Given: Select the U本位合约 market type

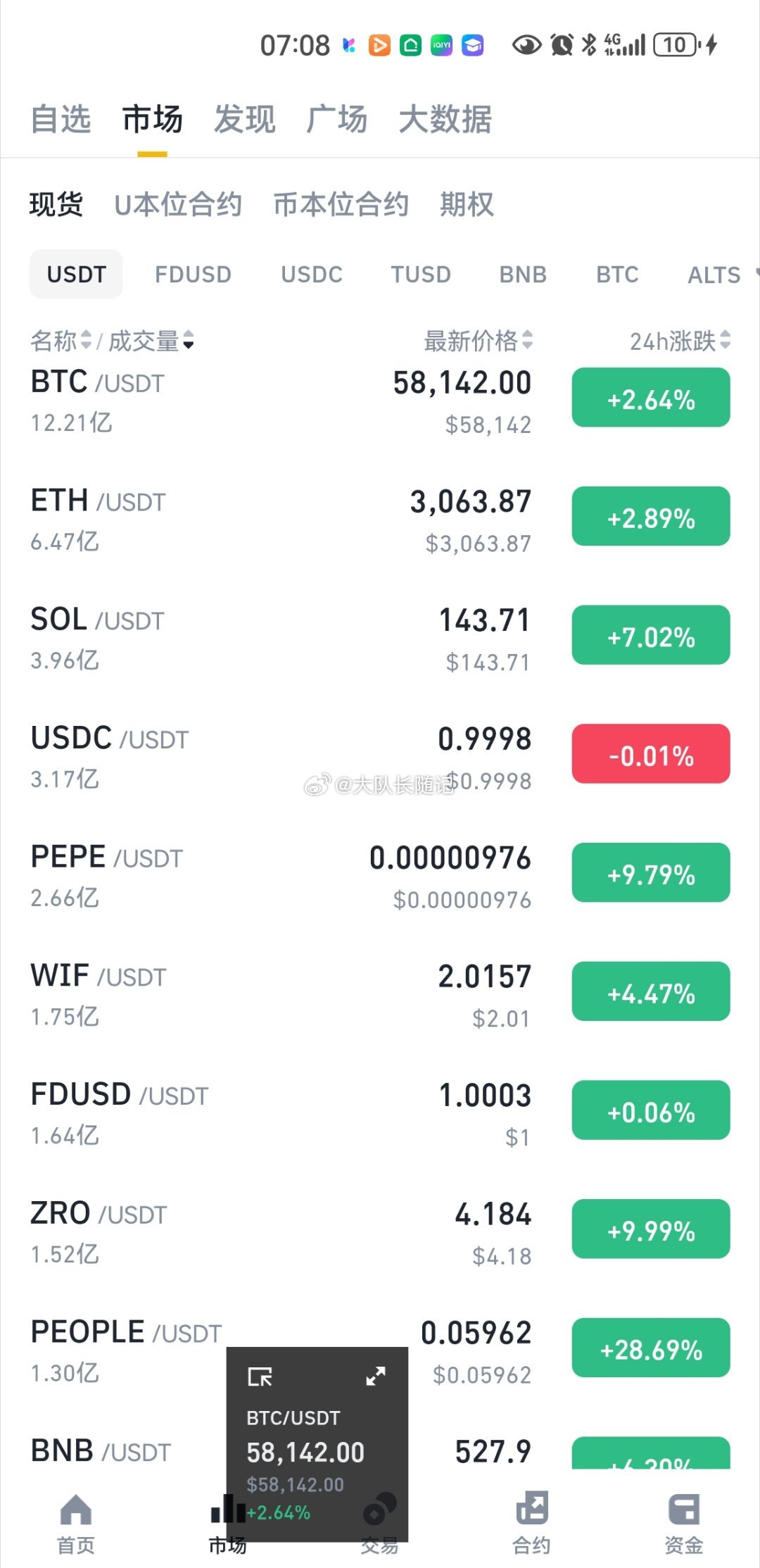Looking at the screenshot, I should pyautogui.click(x=178, y=205).
